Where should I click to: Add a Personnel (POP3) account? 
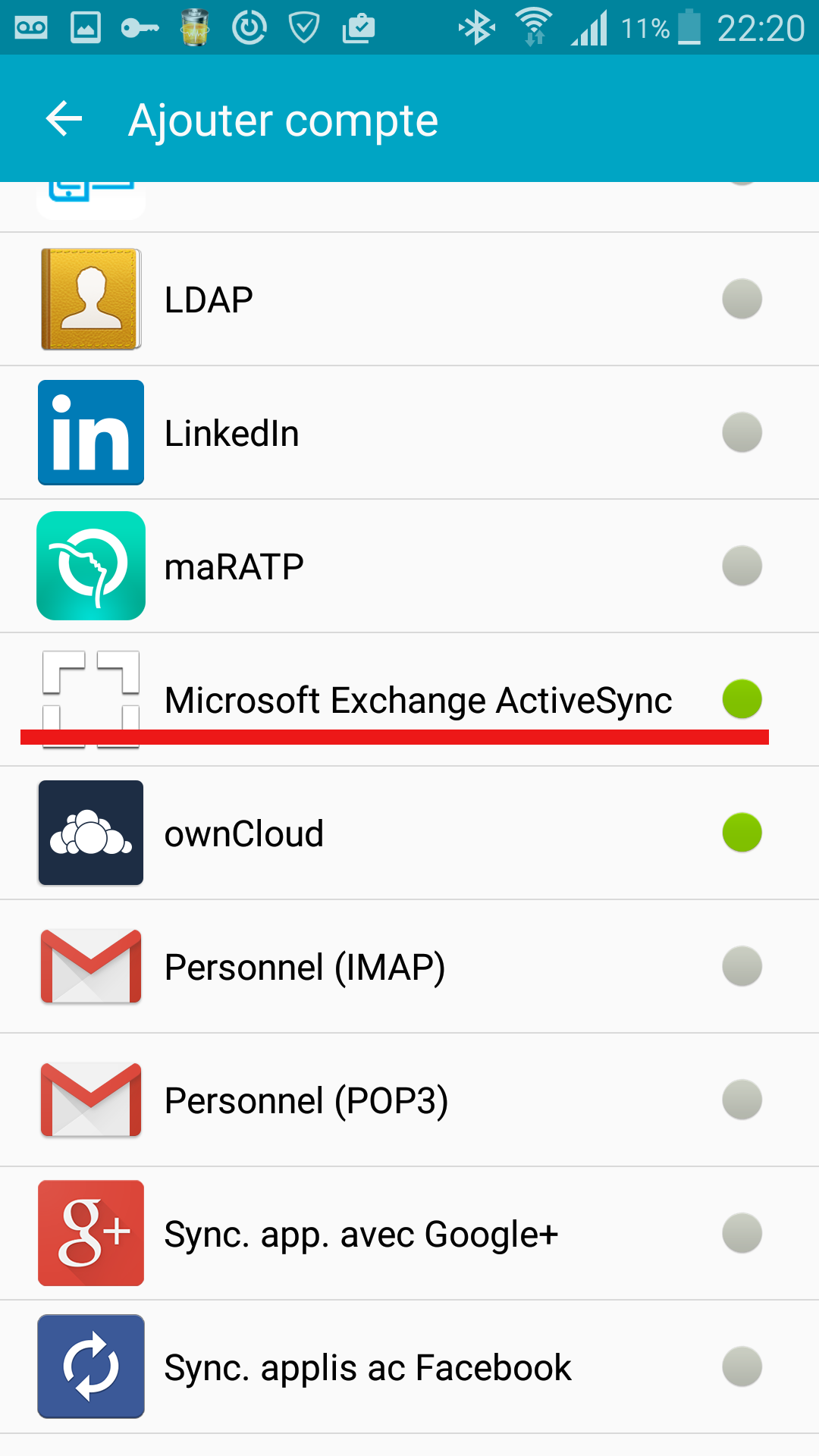coord(409,1100)
